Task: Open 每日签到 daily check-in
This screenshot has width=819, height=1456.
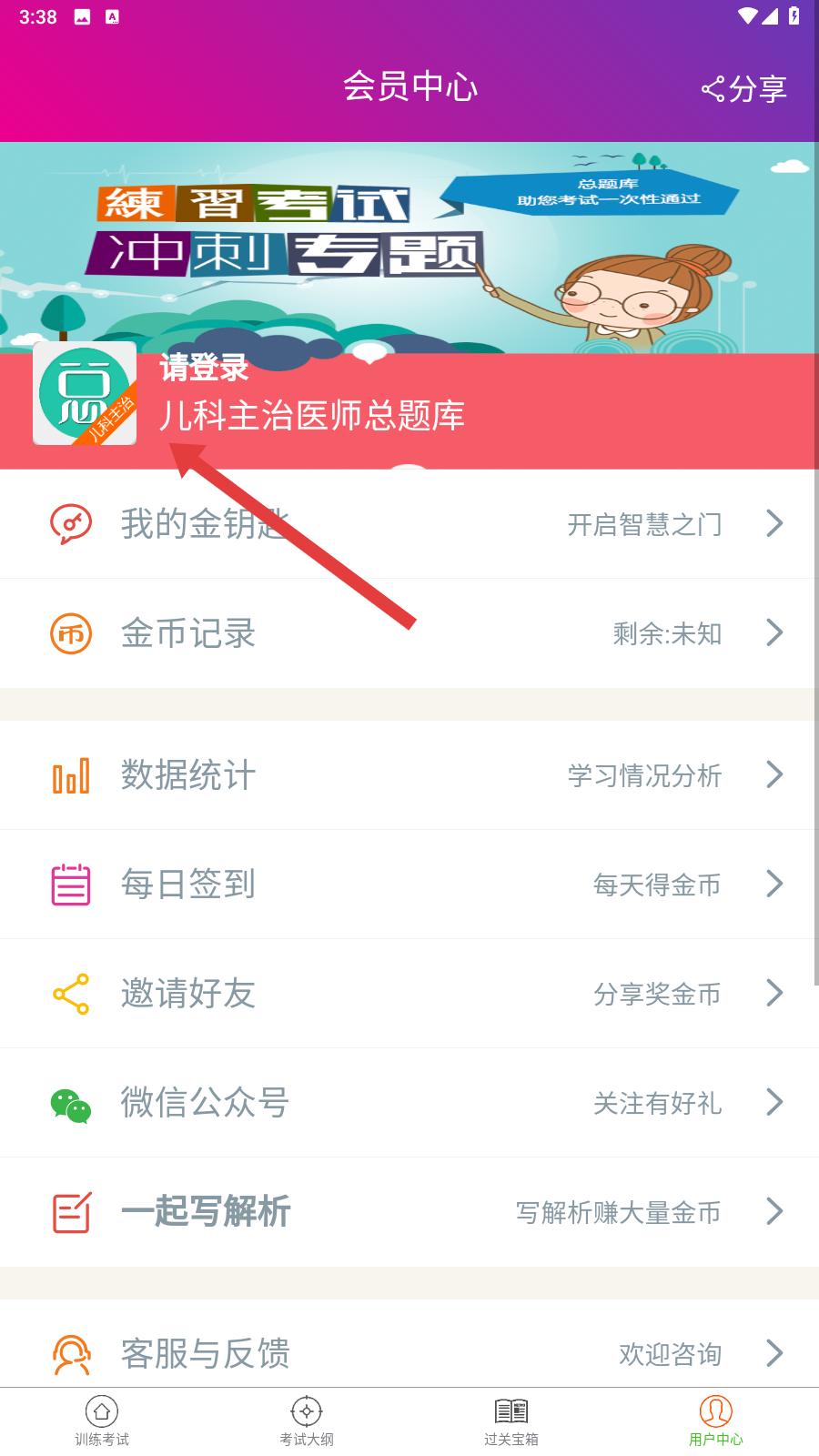Action: [x=409, y=885]
